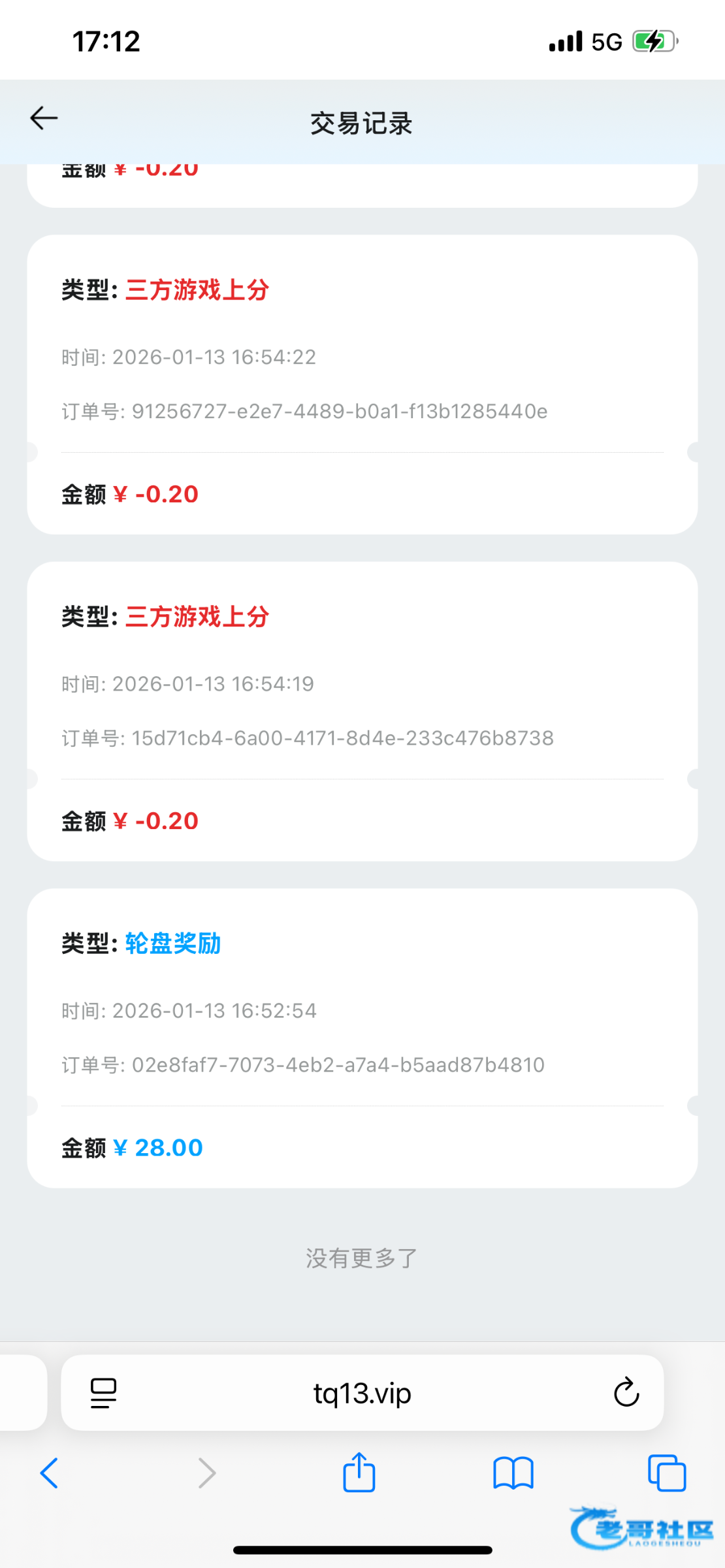
Task: Open Safari bookmarks
Action: pos(513,1473)
